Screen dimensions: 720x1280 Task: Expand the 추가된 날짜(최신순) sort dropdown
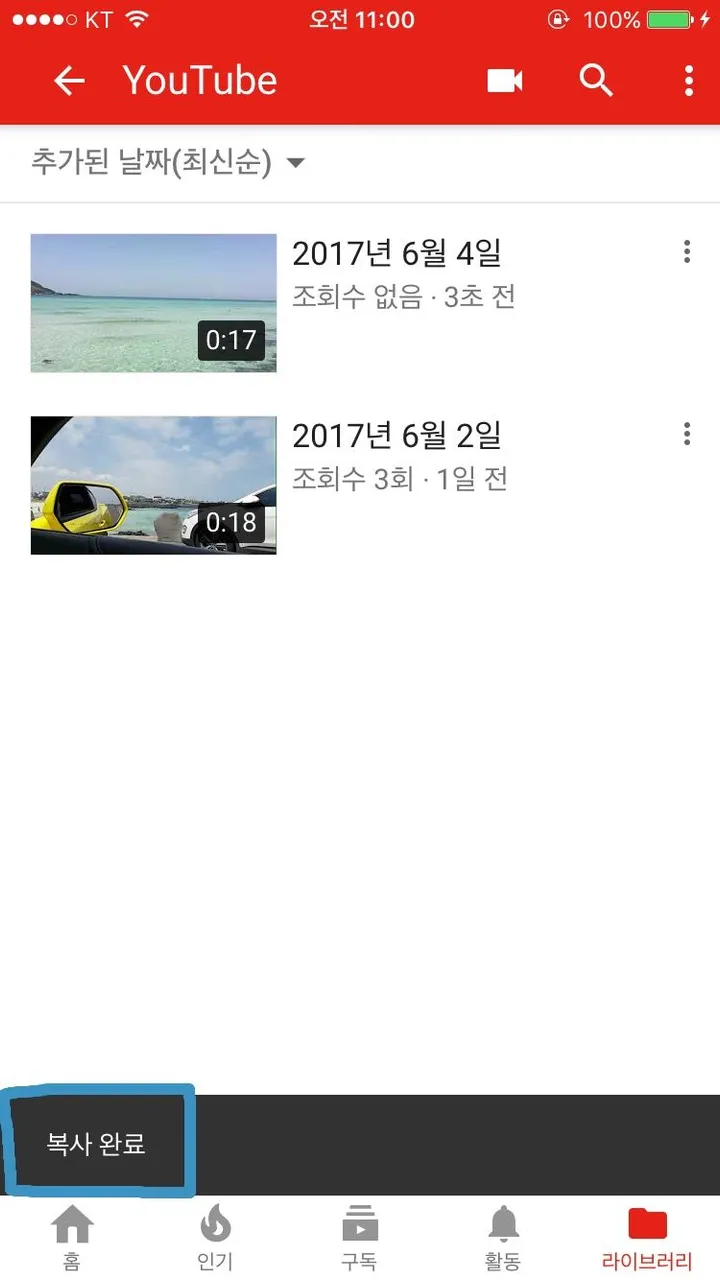168,163
